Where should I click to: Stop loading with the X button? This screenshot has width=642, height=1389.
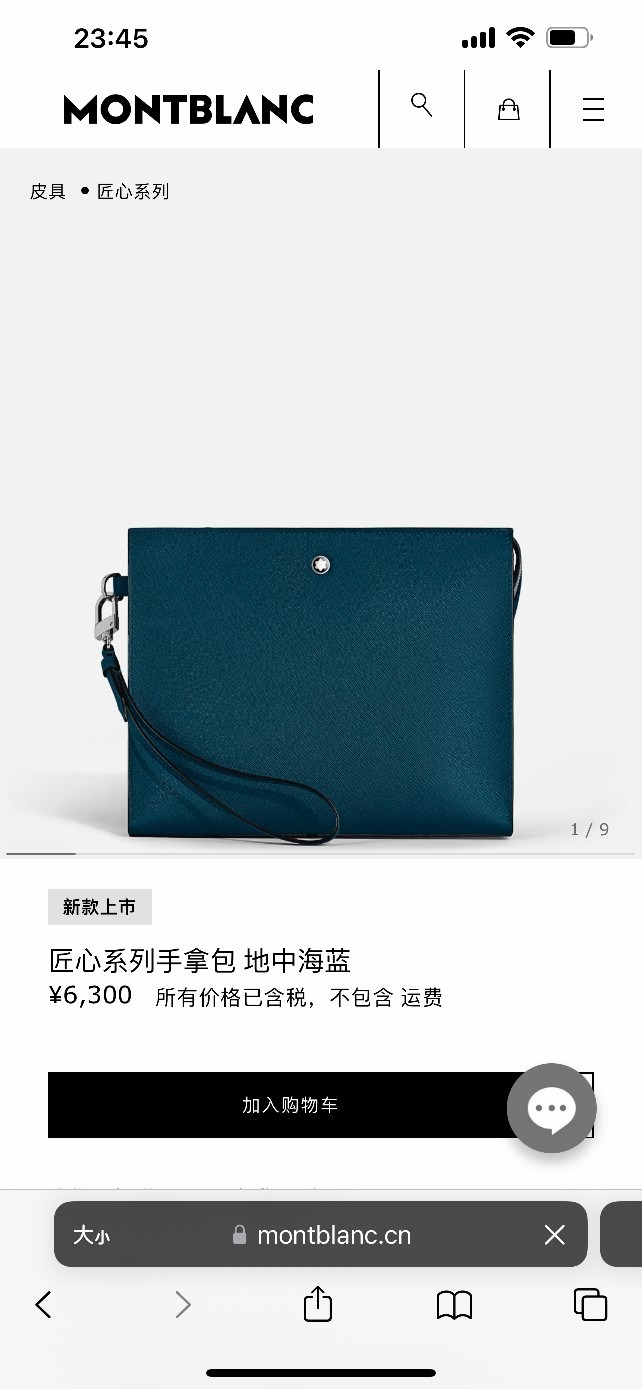tap(555, 1235)
